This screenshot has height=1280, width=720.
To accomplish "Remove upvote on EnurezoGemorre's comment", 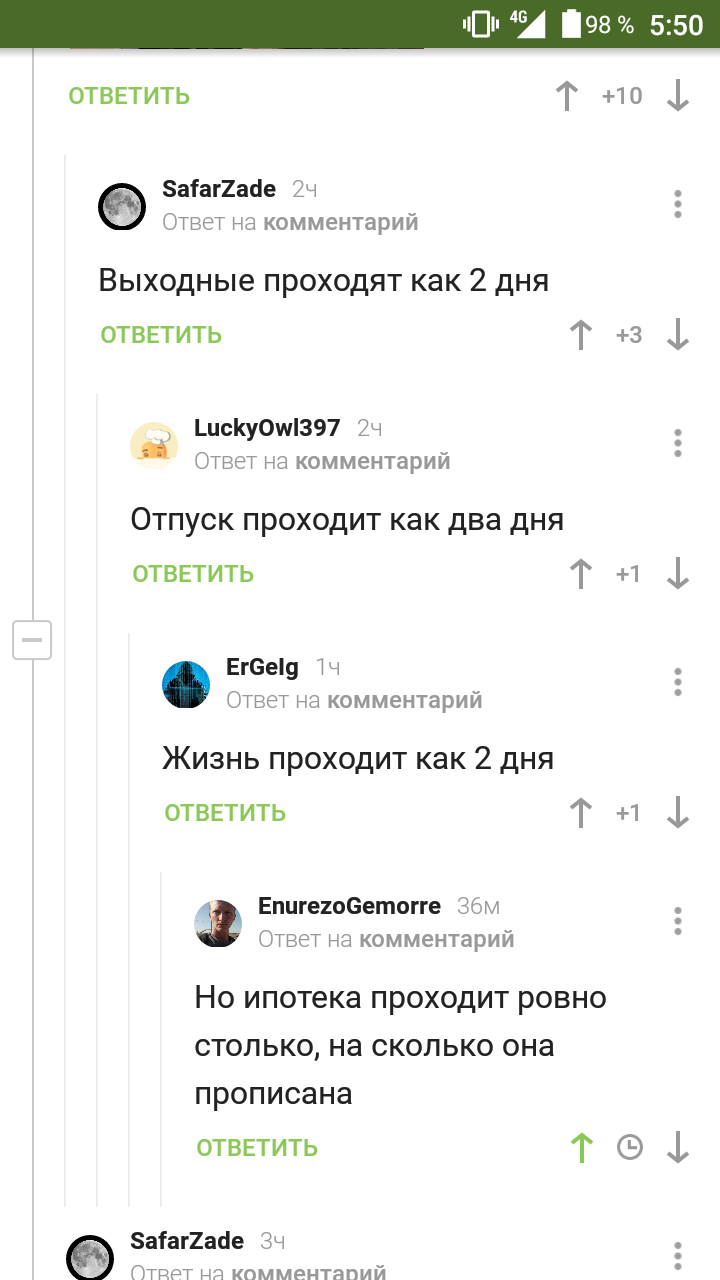I will click(x=581, y=1148).
